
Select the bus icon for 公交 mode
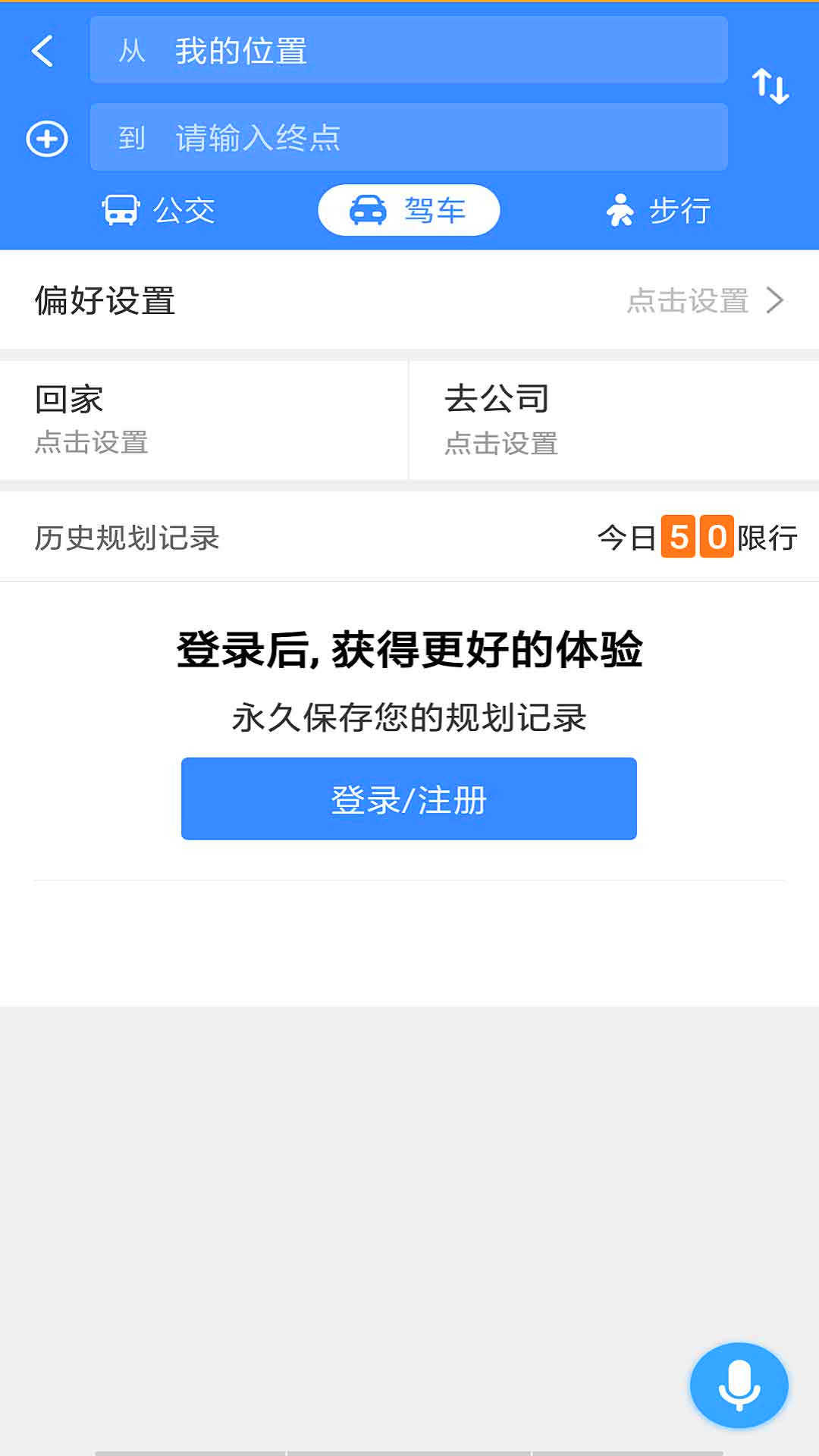point(122,211)
